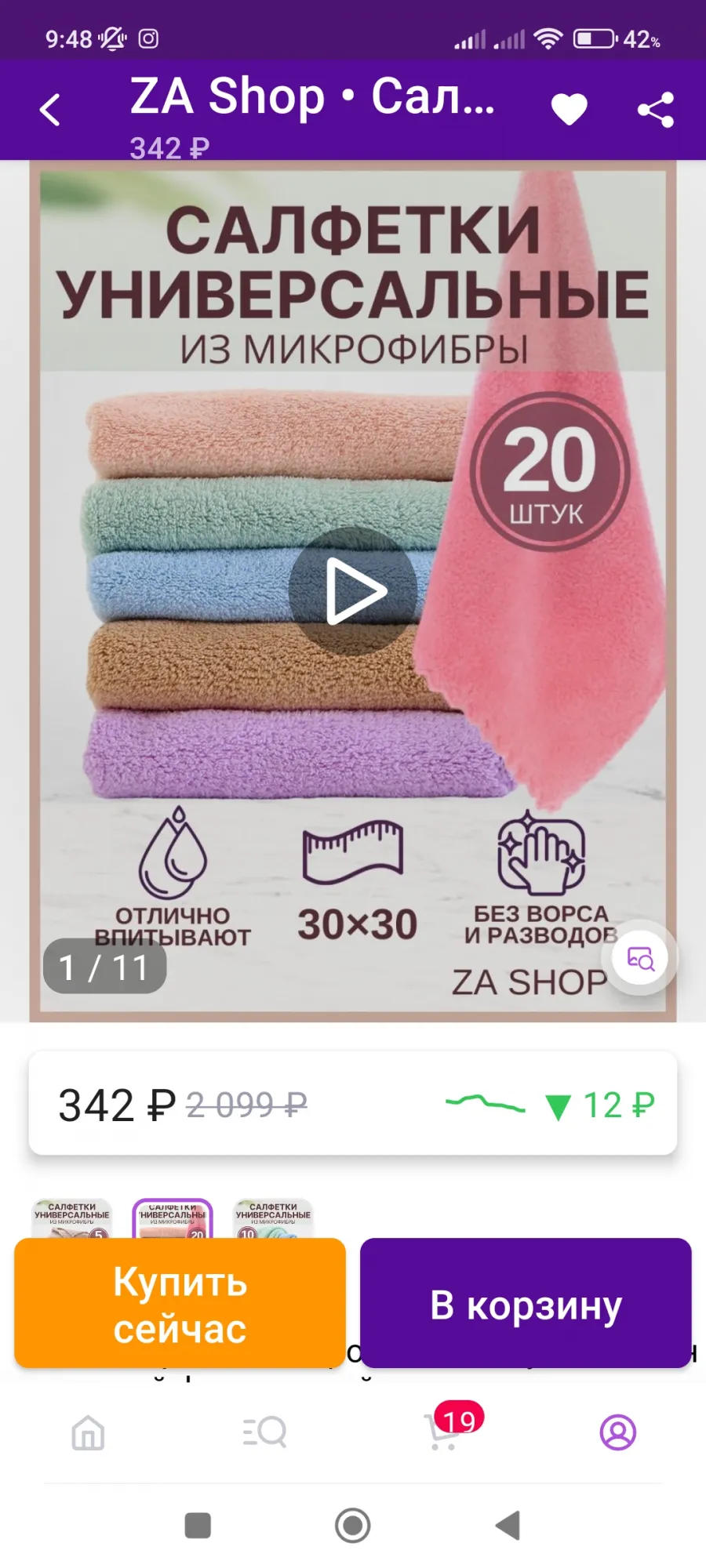Screen dimensions: 706x1568
Task: Add product to favorites with the heart
Action: pos(570,109)
